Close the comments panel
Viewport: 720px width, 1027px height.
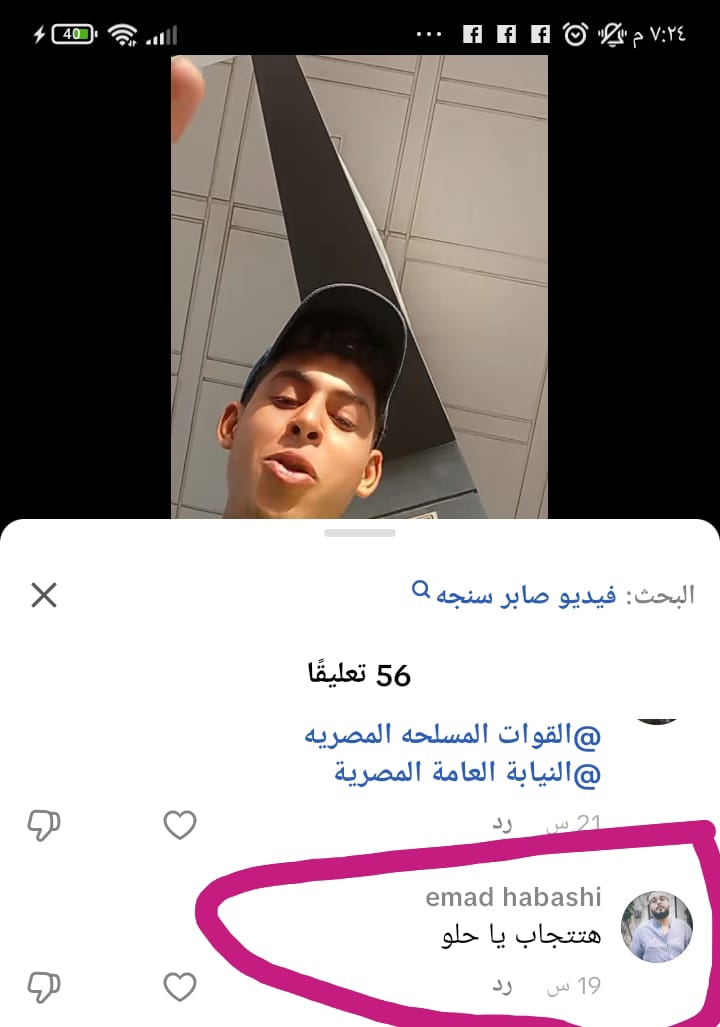[x=44, y=596]
